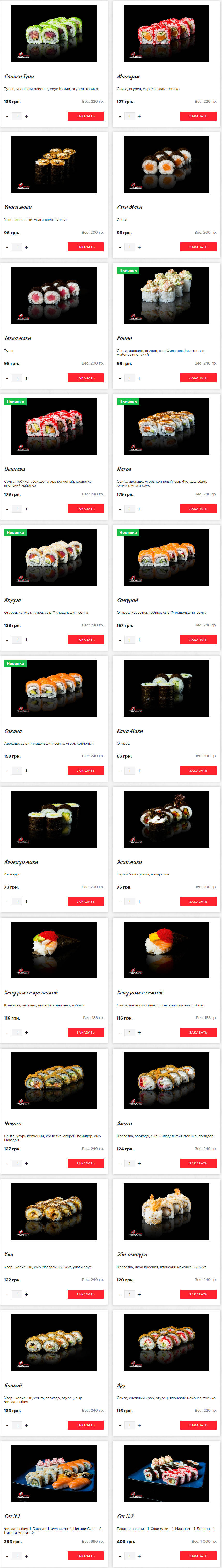Viewport: 222px width, 1568px height.
Task: Order the Спайси Туна roll
Action: point(85,116)
